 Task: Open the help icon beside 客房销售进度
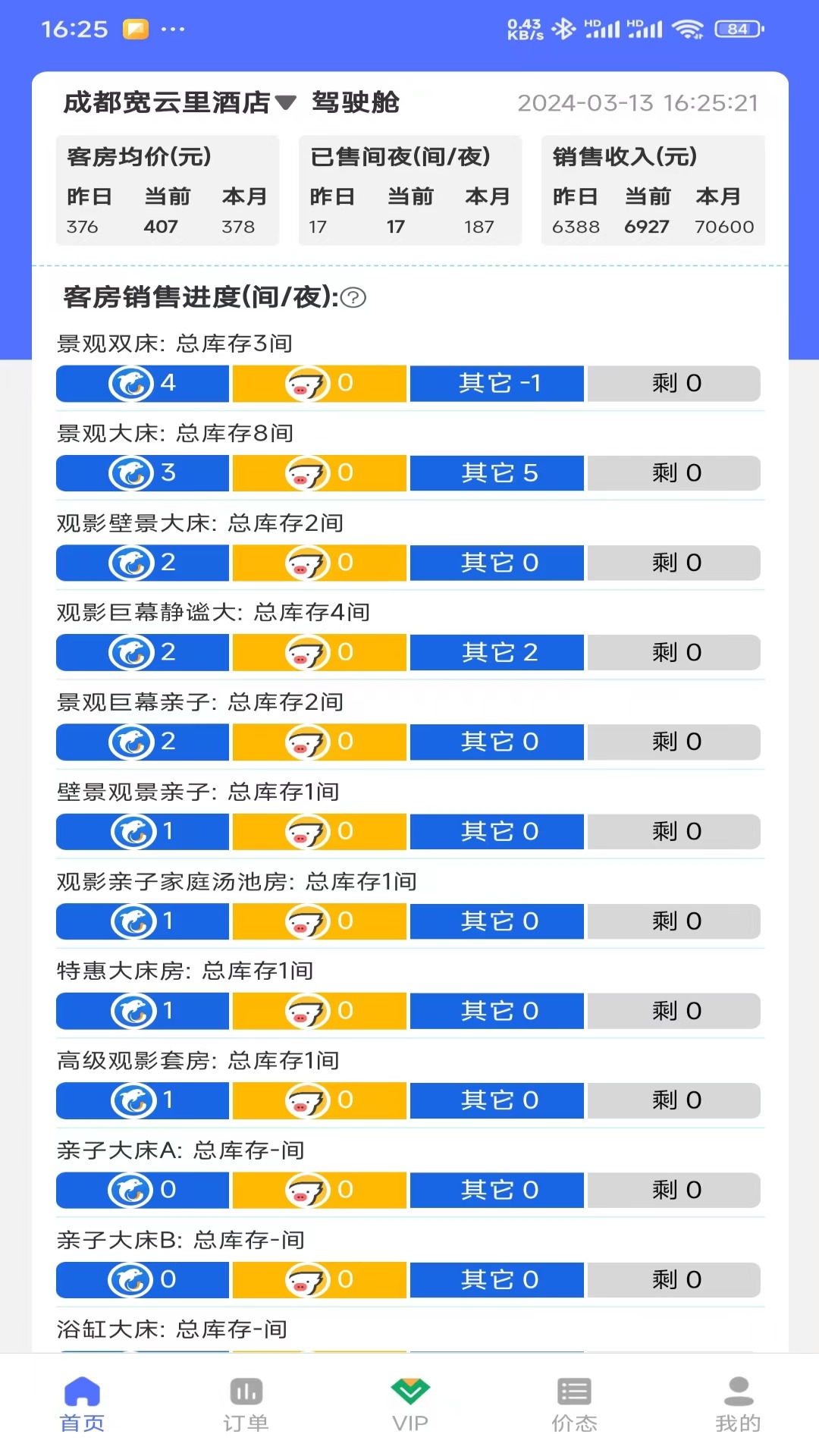point(353,299)
